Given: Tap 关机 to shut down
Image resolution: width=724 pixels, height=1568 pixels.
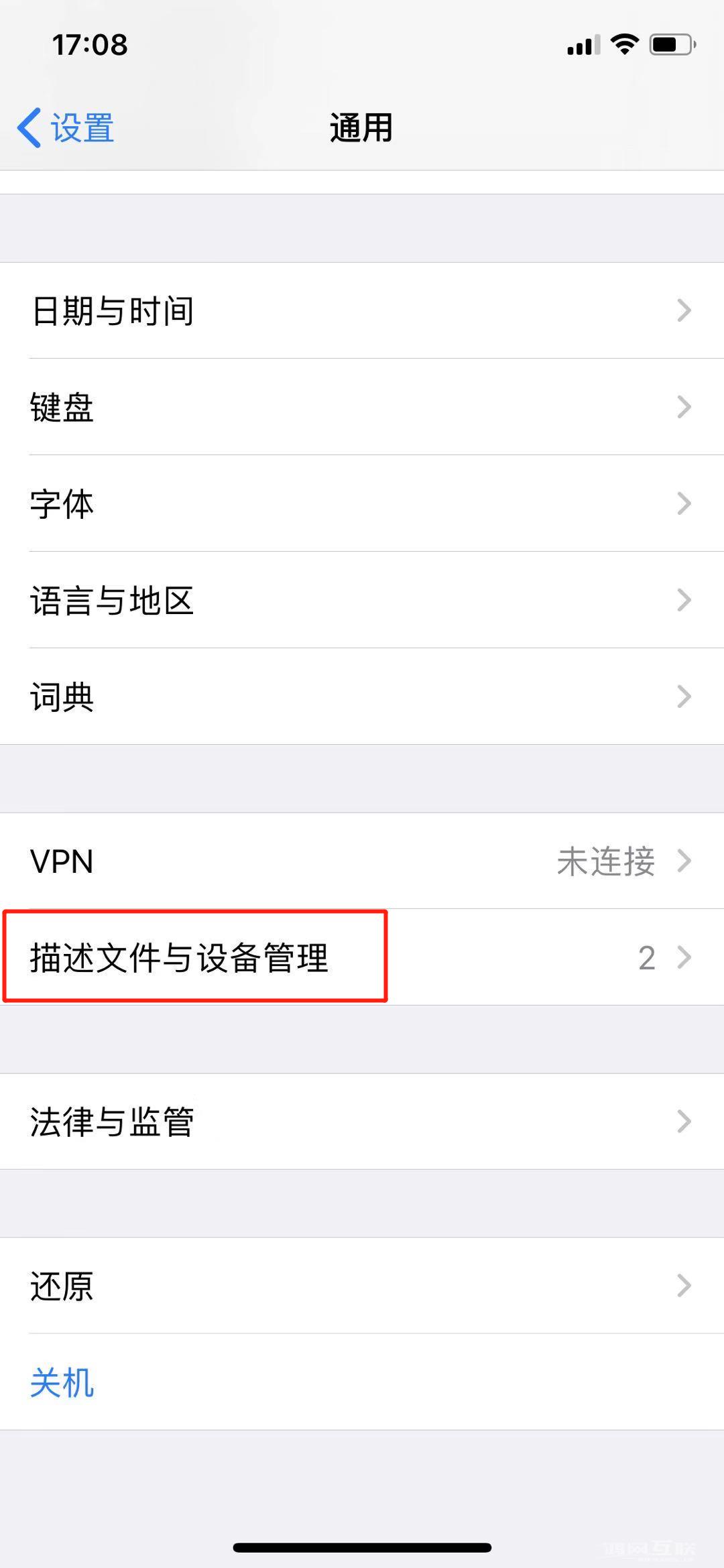Looking at the screenshot, I should point(62,1381).
